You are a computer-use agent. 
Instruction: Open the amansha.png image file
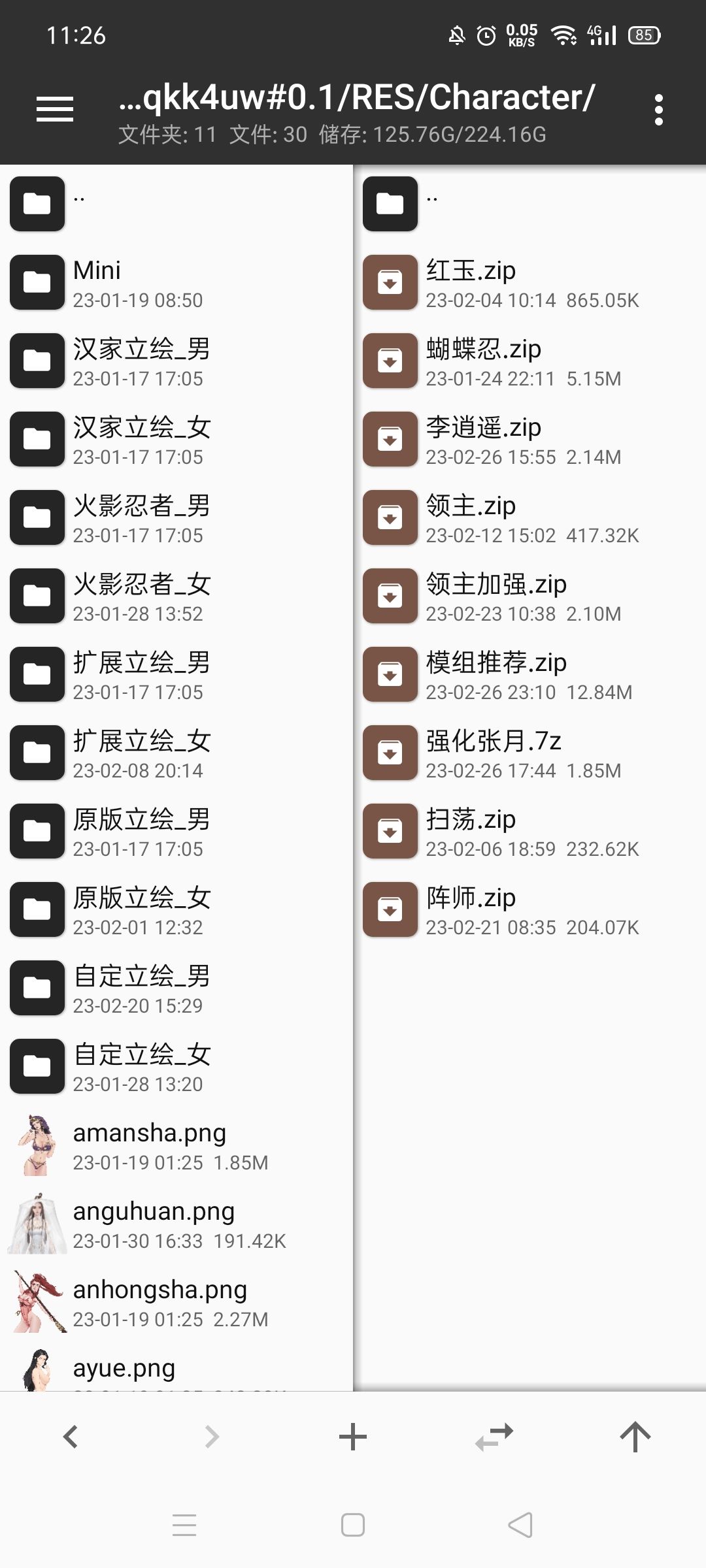click(x=149, y=1145)
